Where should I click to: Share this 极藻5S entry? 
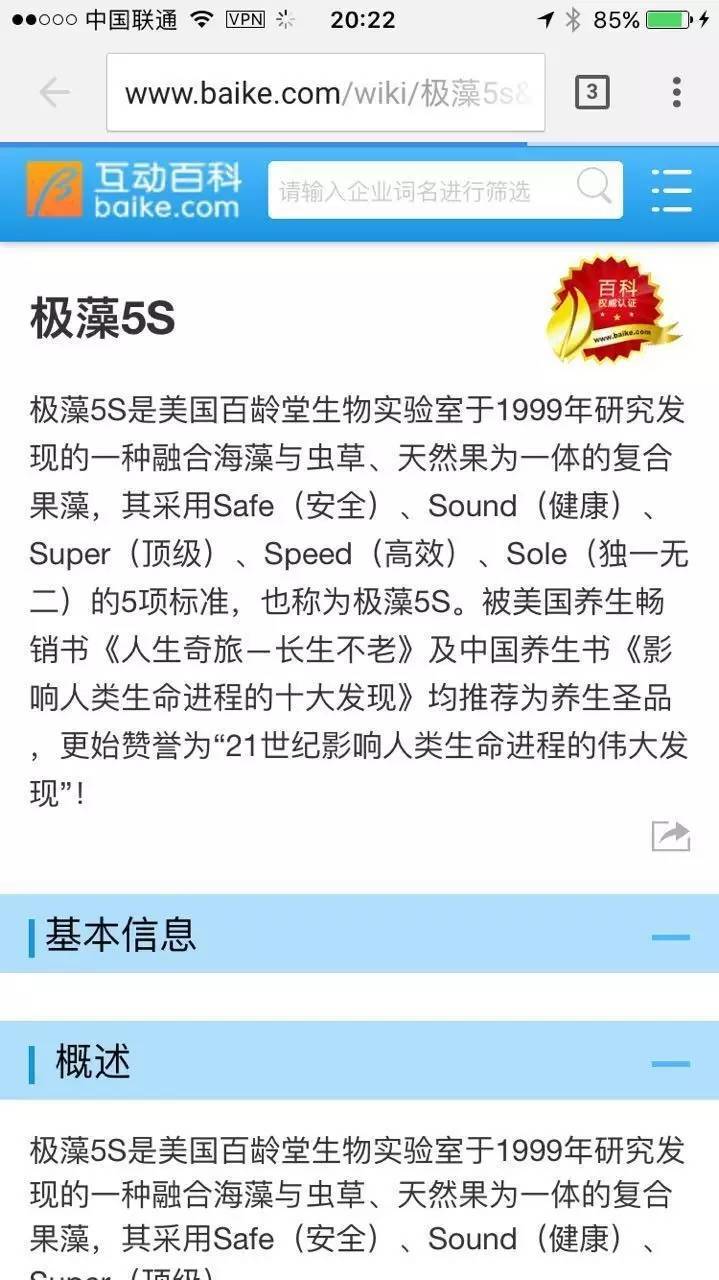670,835
